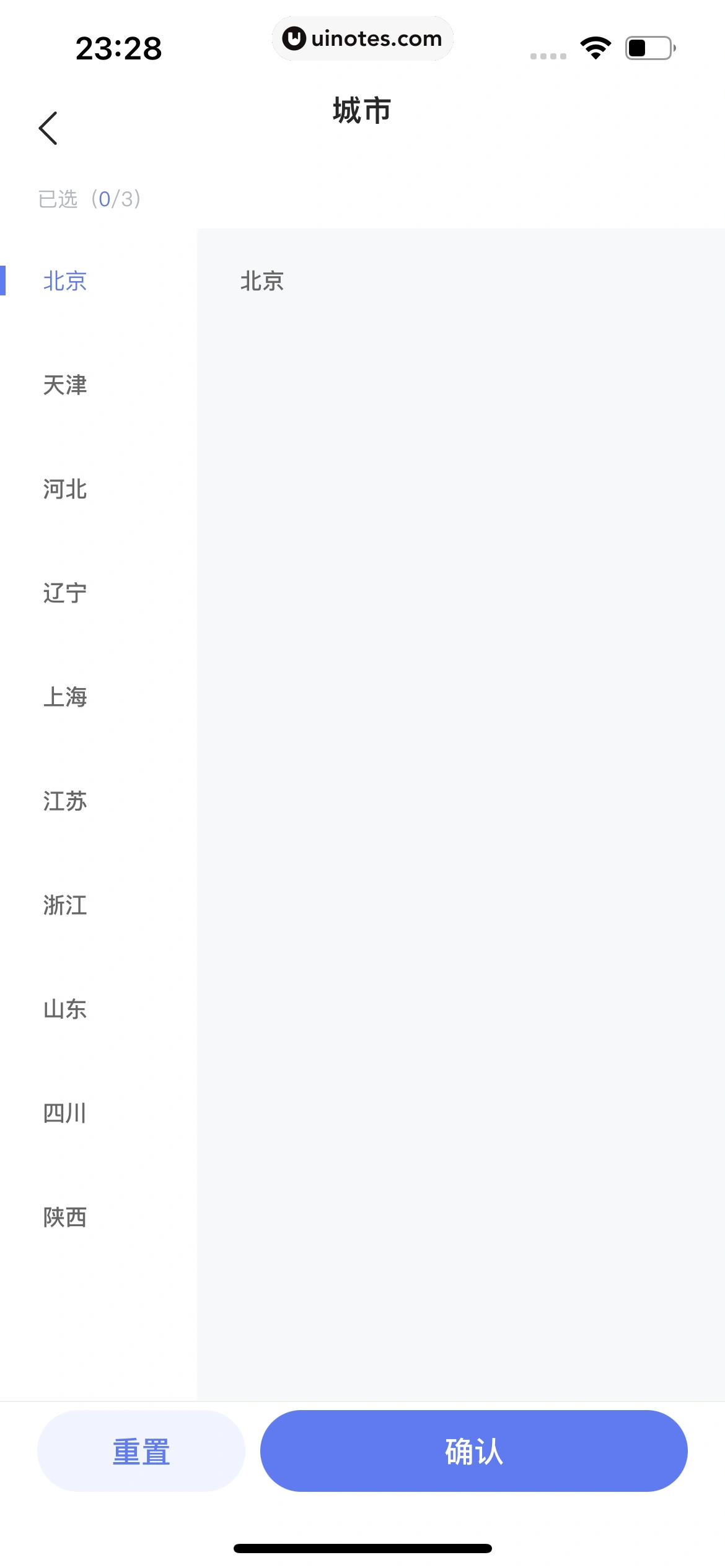
Task: Open the 辽宁 province cities
Action: 65,593
